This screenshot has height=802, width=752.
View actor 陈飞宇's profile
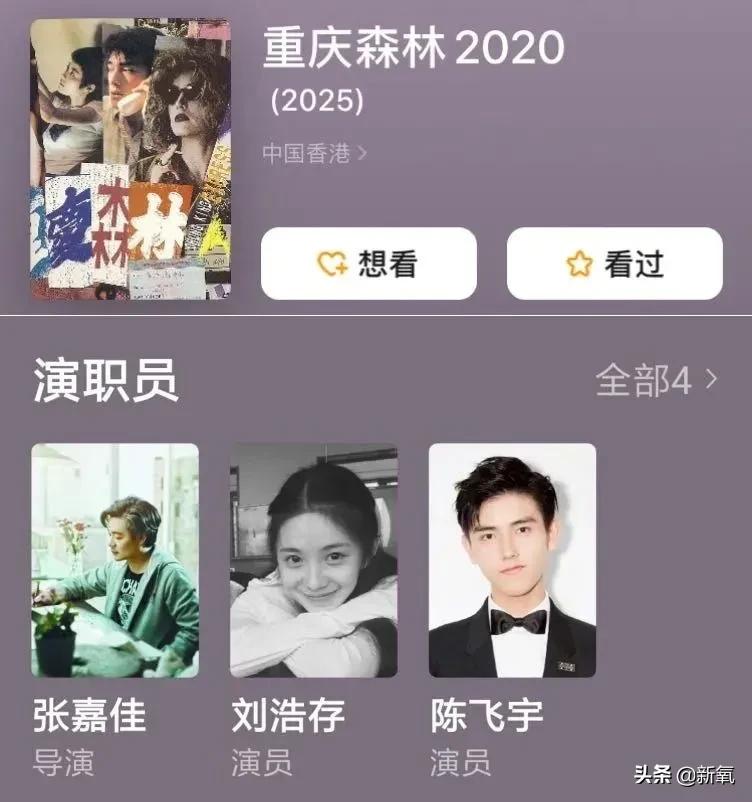(512, 560)
